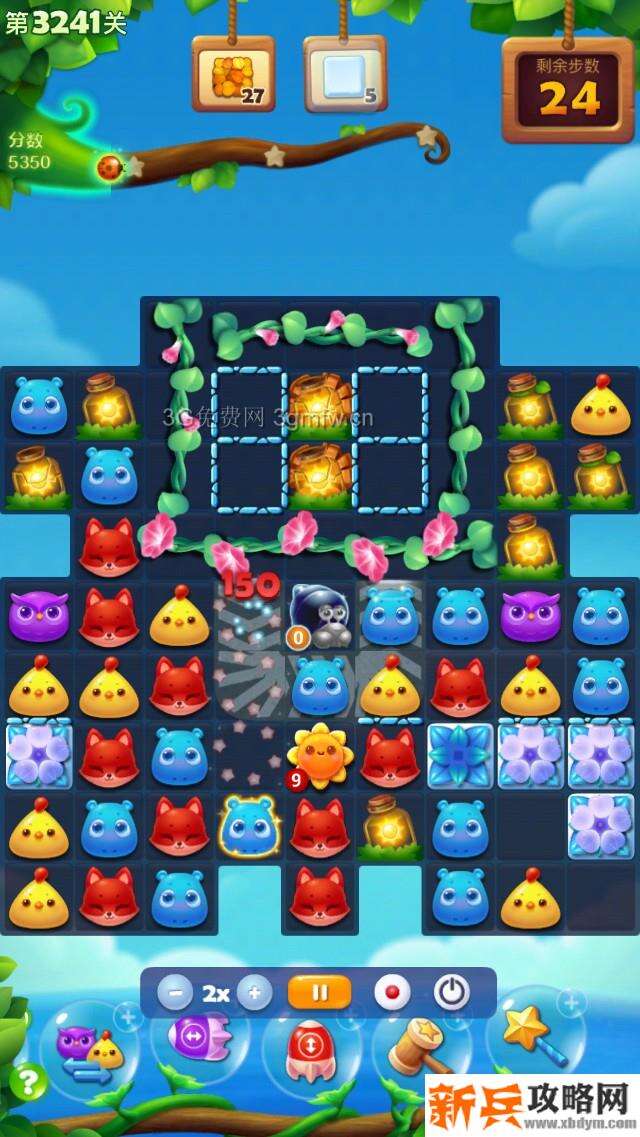Tap the orange sunflower tile numbered 9
This screenshot has height=1137, width=640.
319,754
